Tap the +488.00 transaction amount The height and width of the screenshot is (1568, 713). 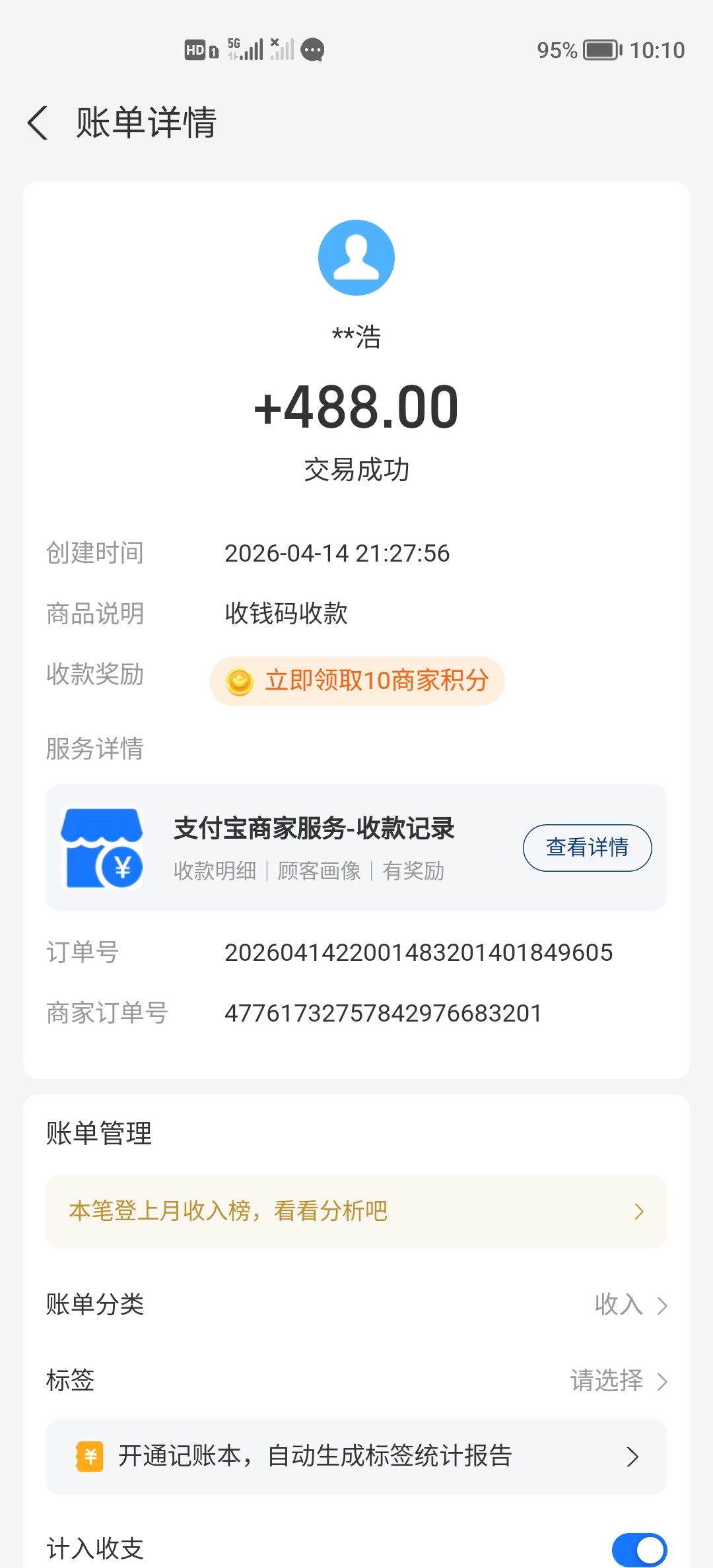(356, 407)
